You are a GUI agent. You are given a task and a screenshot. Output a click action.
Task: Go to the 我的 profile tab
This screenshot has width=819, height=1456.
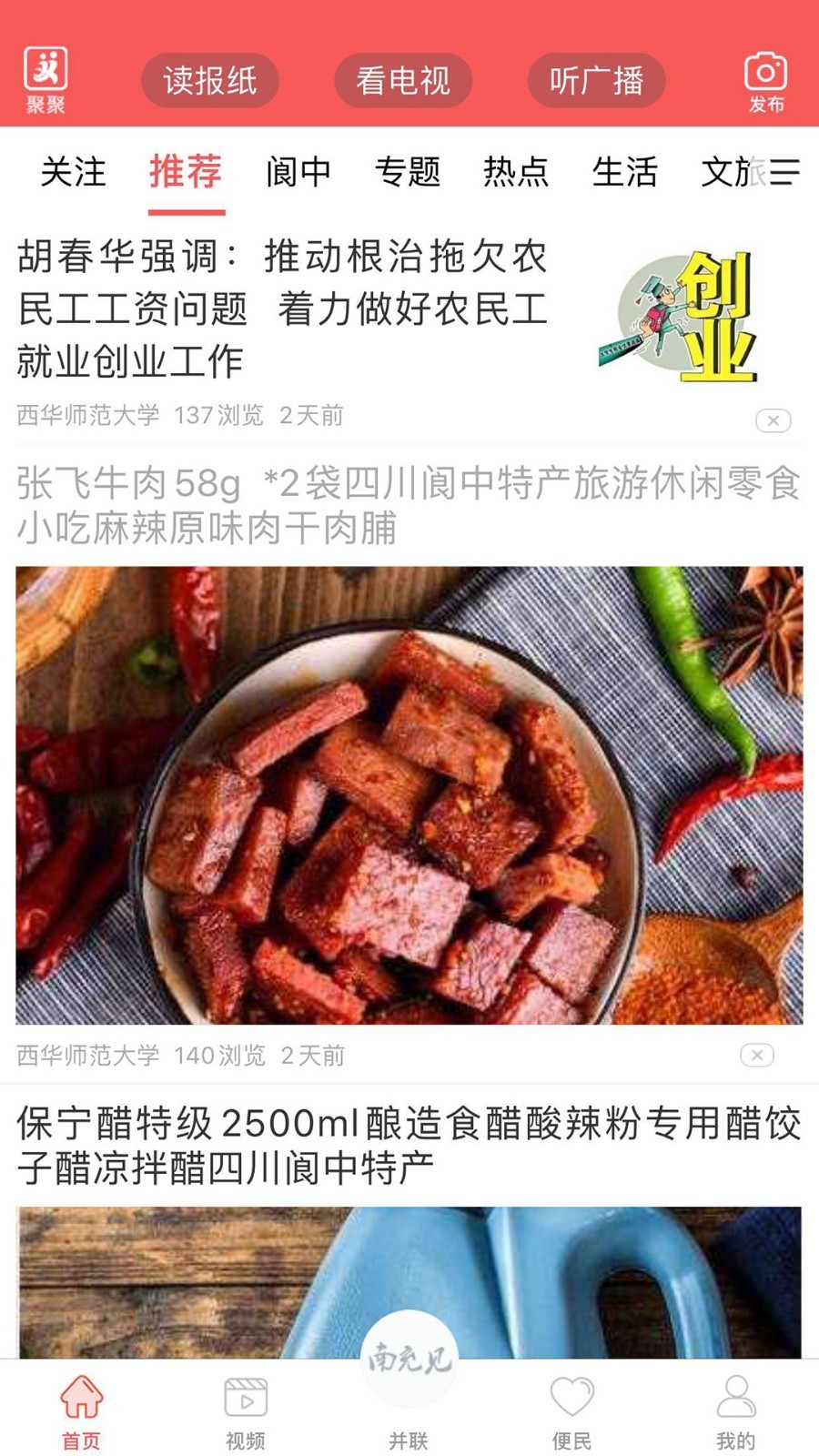pyautogui.click(x=735, y=1410)
